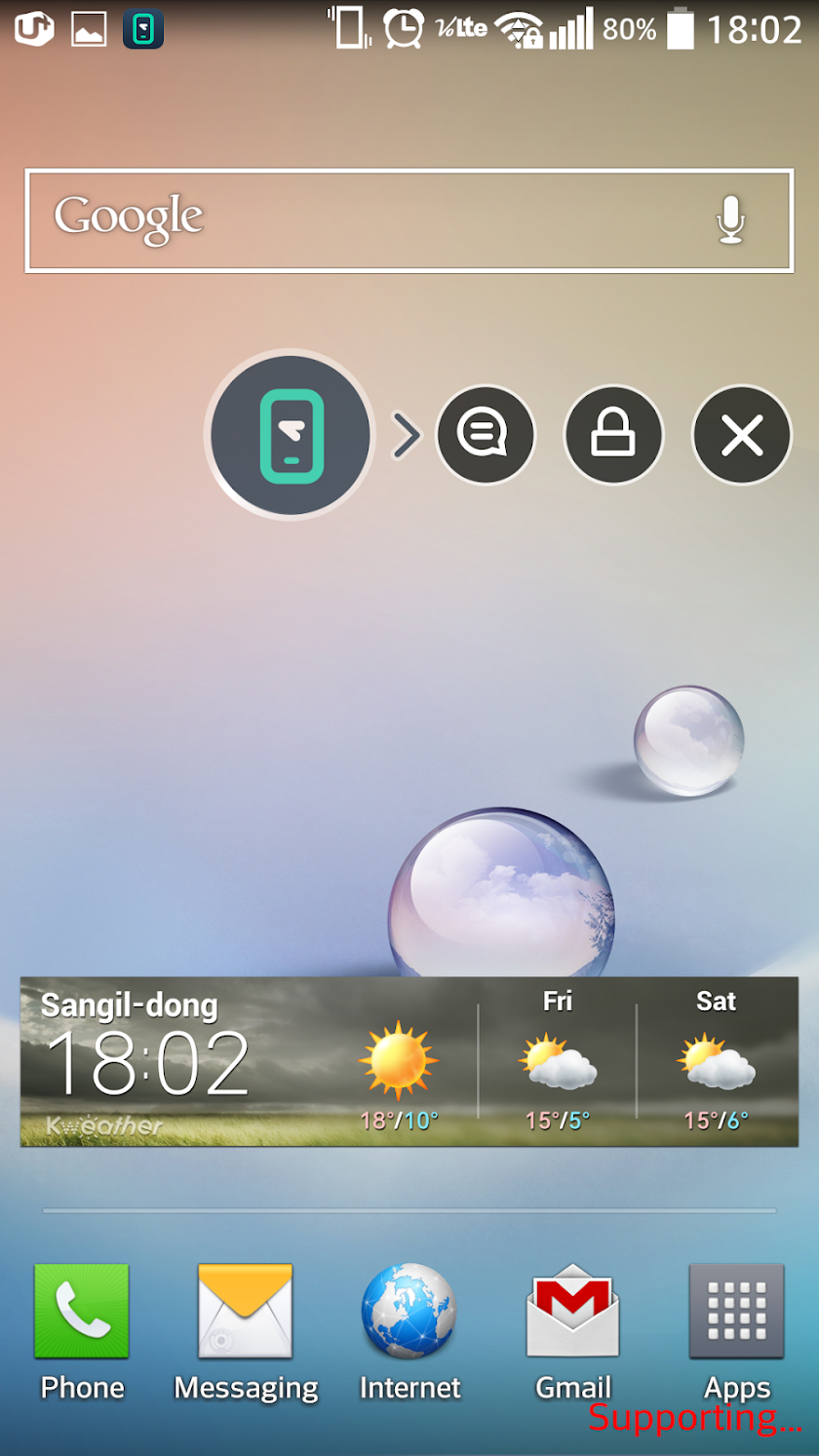Start voice search with the microphone

(x=730, y=220)
